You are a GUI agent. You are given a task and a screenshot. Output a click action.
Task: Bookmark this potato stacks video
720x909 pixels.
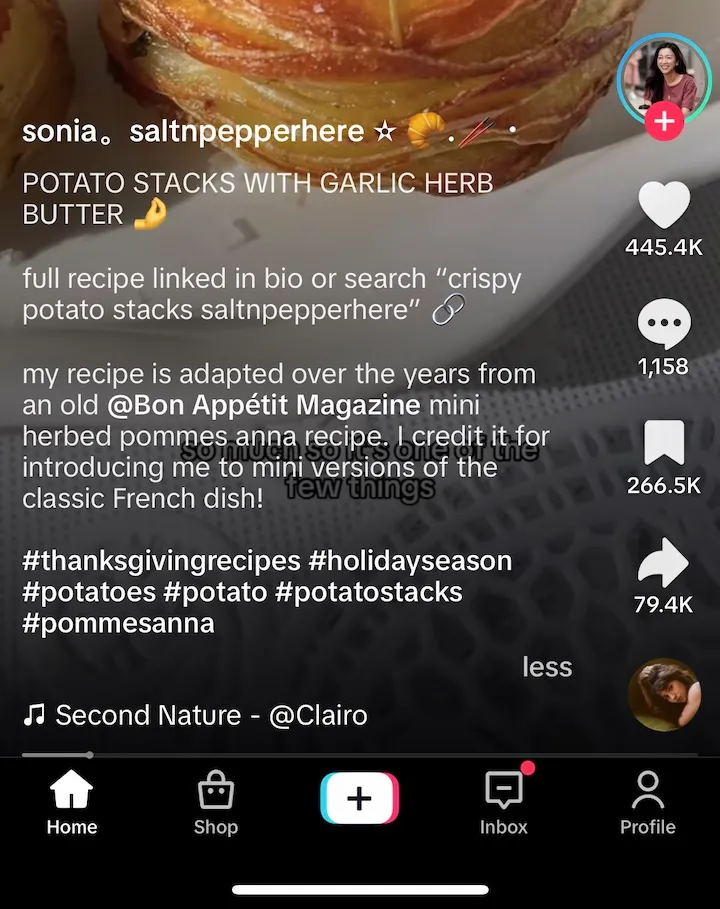(x=664, y=444)
